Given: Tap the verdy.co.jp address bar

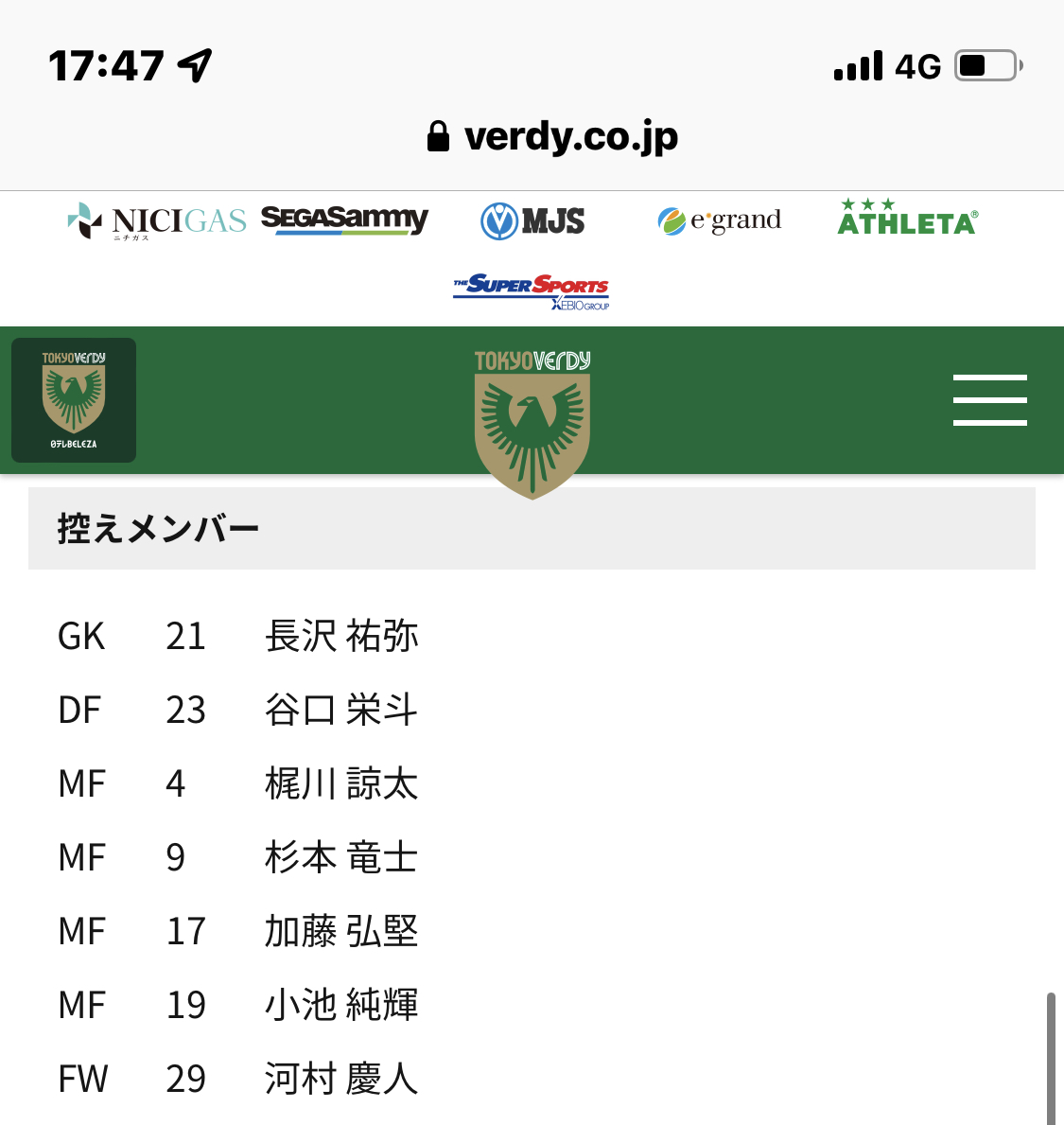Looking at the screenshot, I should [x=553, y=137].
